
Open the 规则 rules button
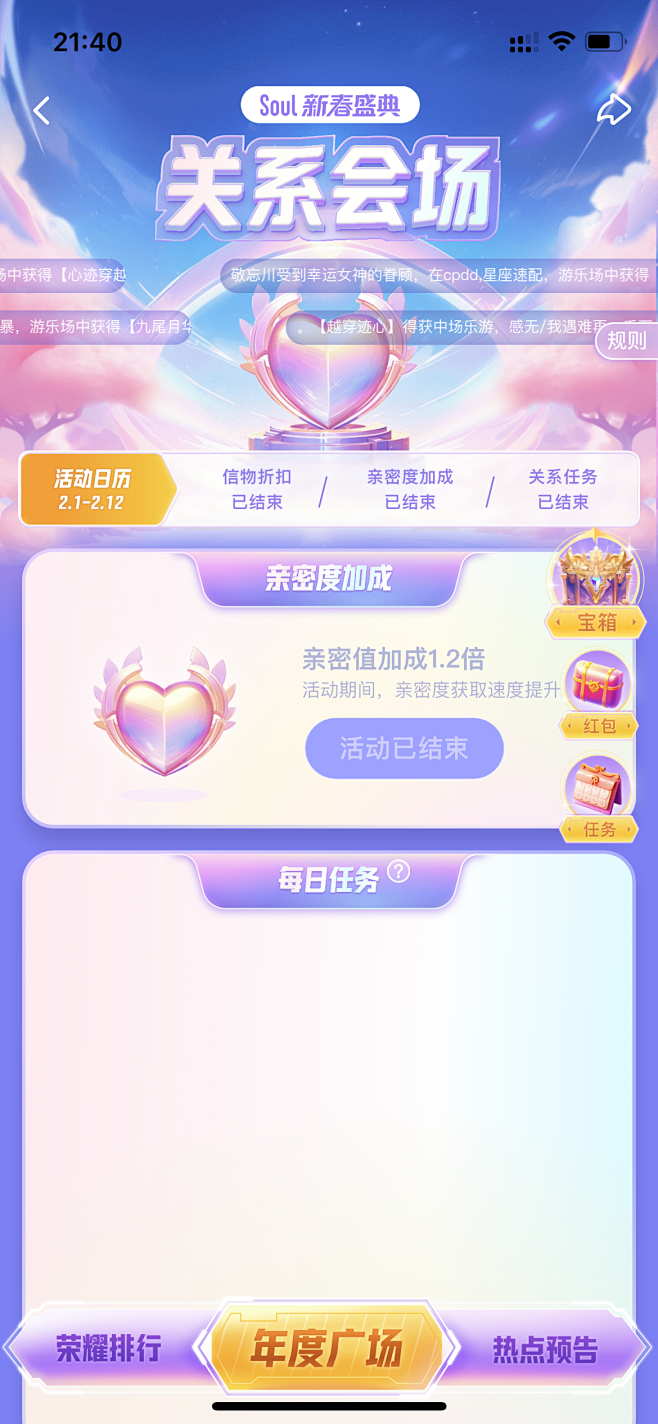627,341
